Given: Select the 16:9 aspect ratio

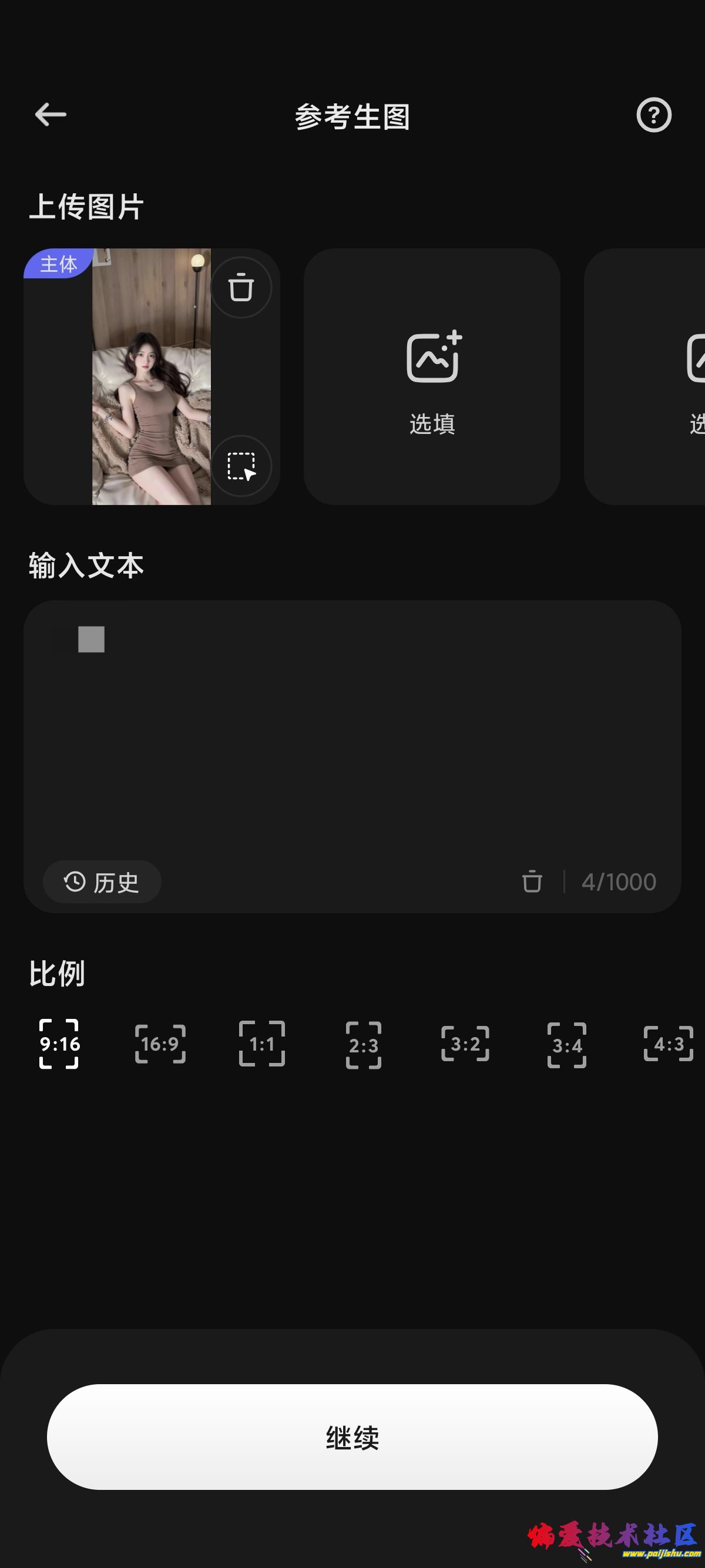Looking at the screenshot, I should pos(160,1044).
